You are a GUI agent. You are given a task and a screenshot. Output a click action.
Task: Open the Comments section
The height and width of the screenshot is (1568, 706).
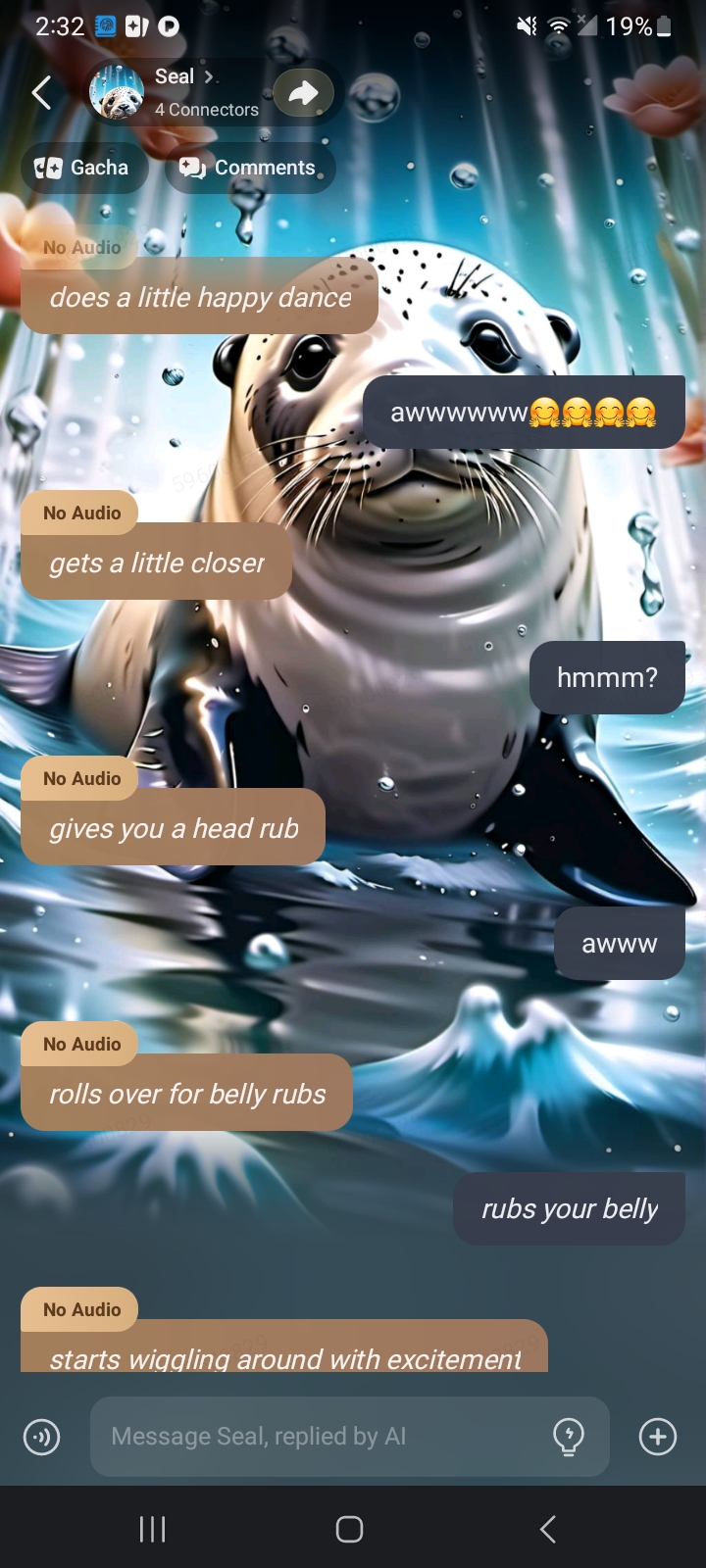(250, 168)
